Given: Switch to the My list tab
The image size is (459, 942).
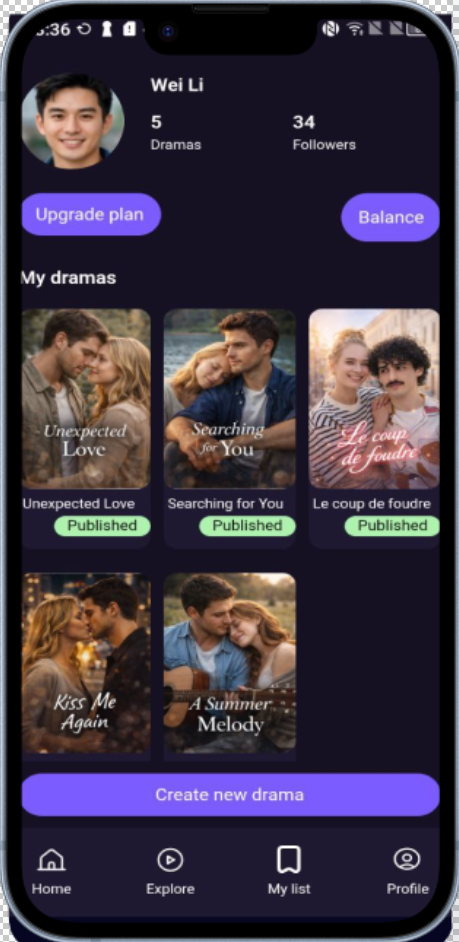Looking at the screenshot, I should click(289, 871).
